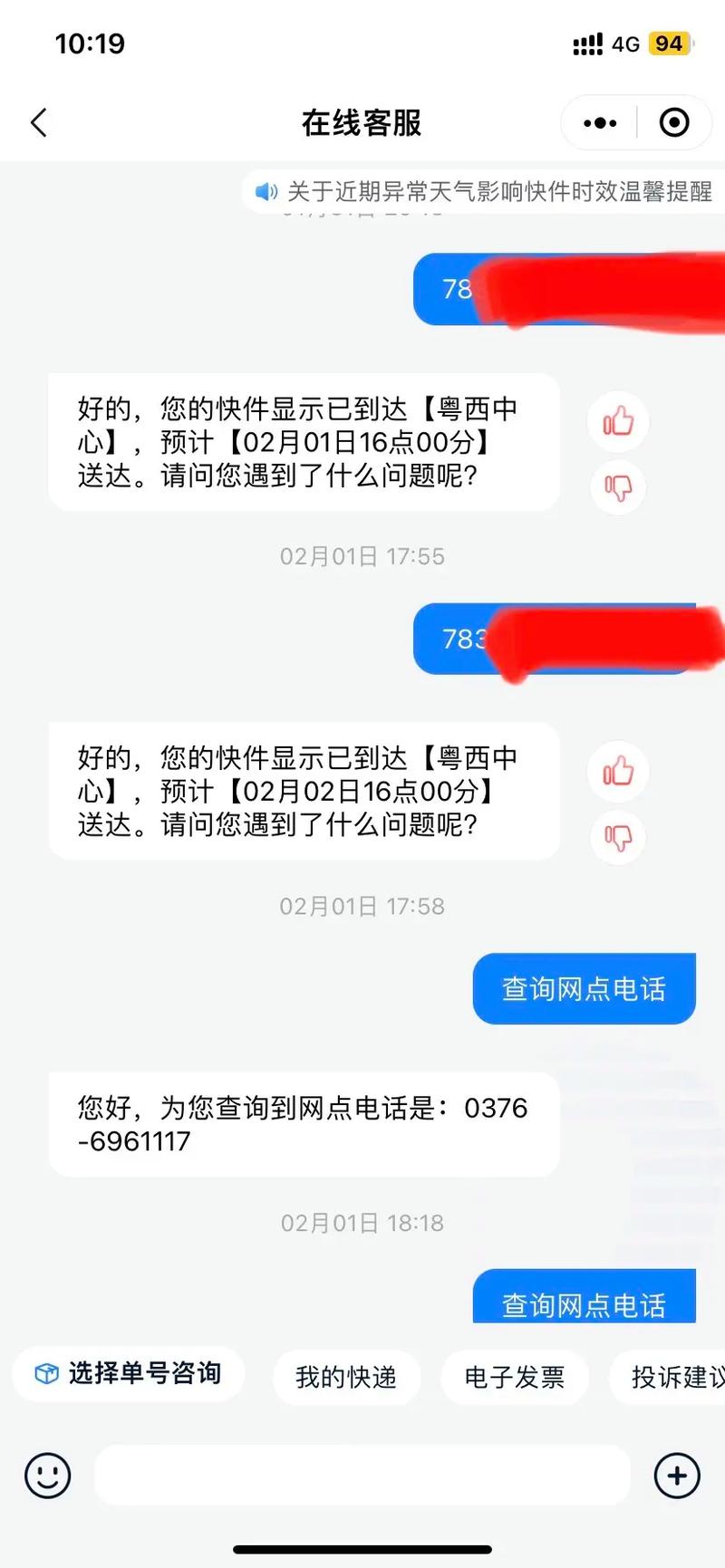Switch to 电子发票 quick option
725x1568 pixels.
515,1378
